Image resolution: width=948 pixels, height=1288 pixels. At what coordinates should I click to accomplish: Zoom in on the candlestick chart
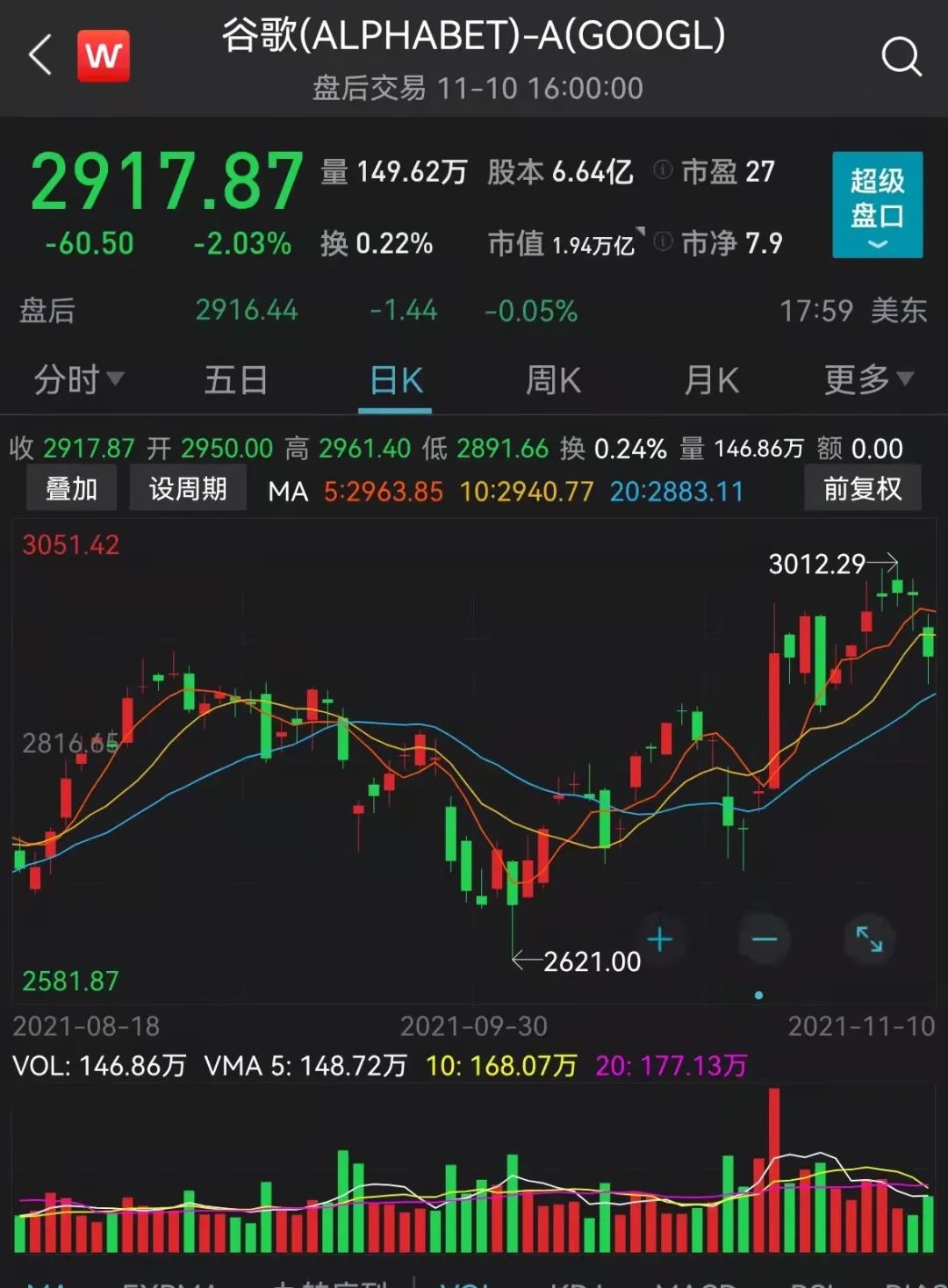click(x=660, y=939)
